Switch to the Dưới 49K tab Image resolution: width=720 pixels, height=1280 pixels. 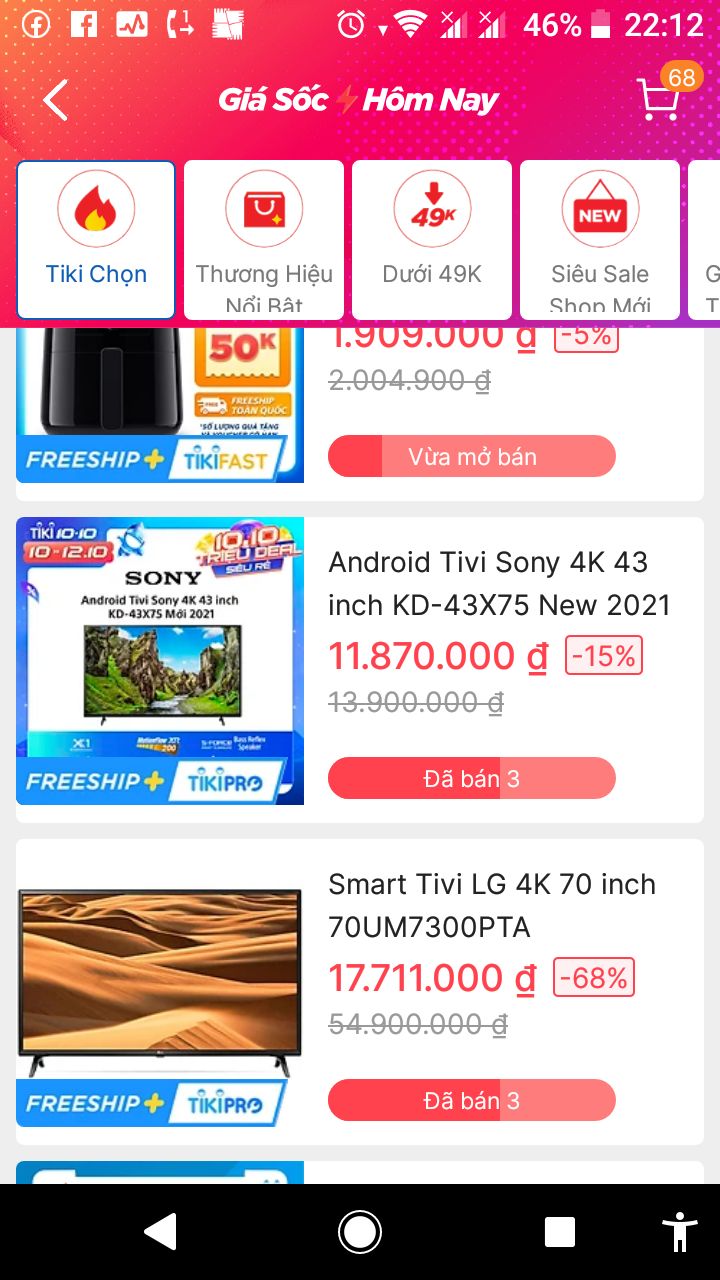click(432, 240)
